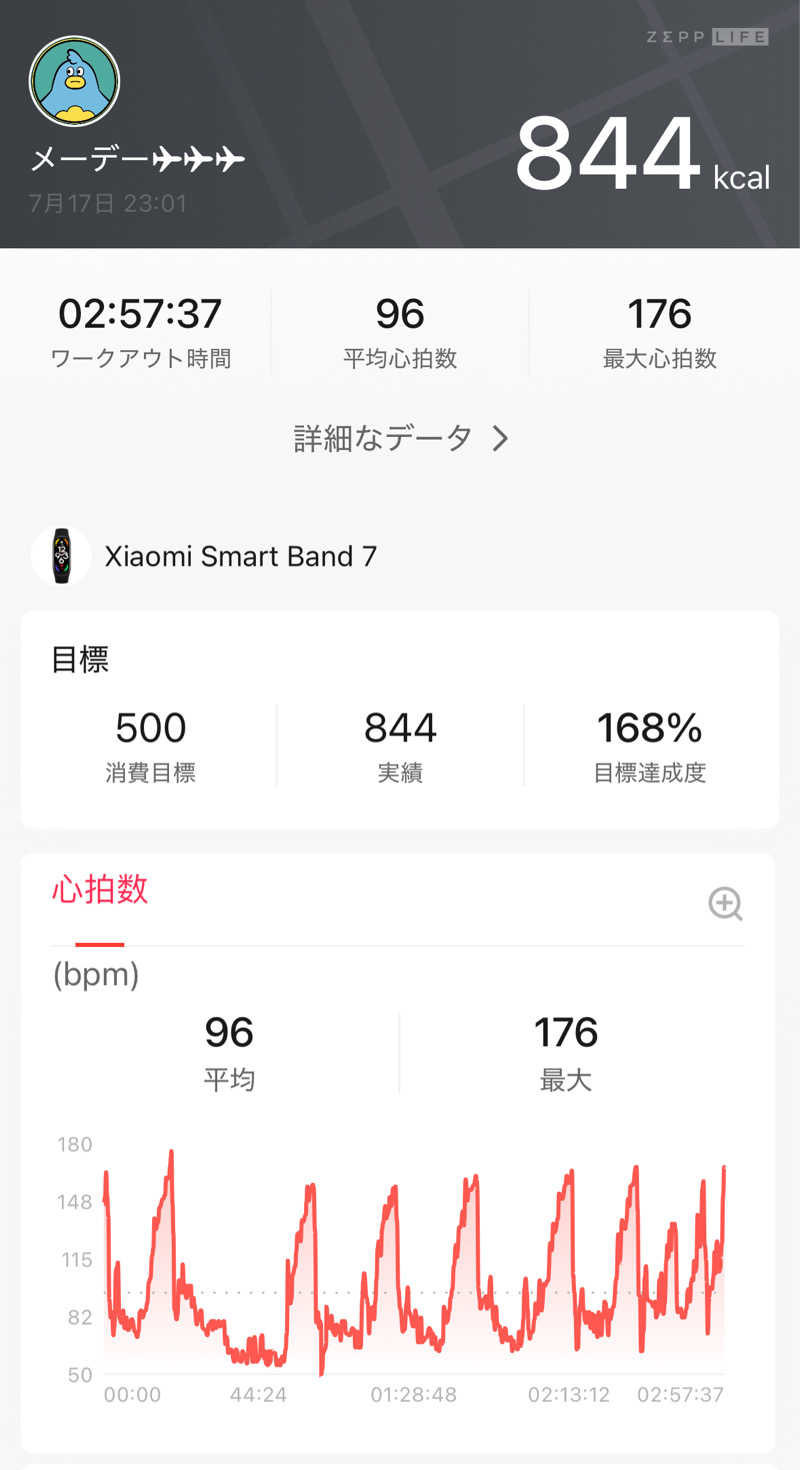Image resolution: width=800 pixels, height=1470 pixels.
Task: Open the 詳細なデータ detailed data link
Action: (x=401, y=438)
